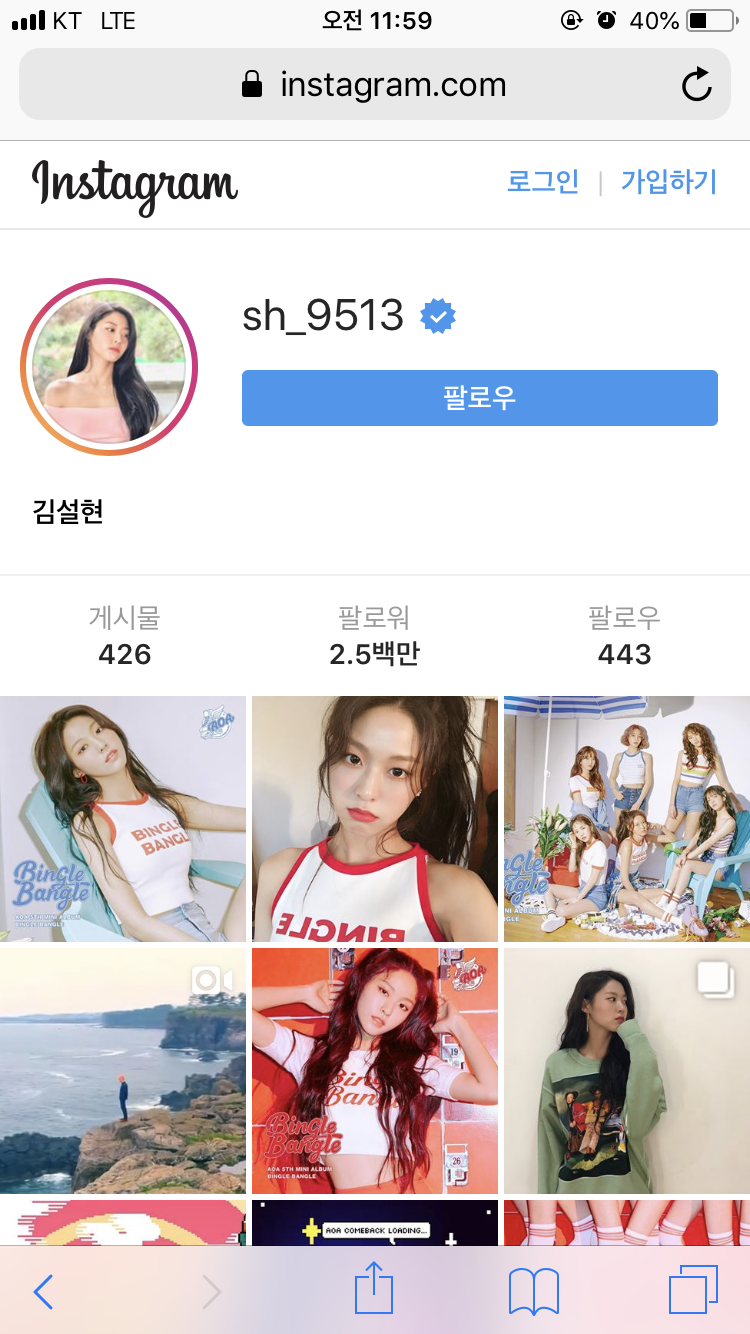The image size is (750, 1334).
Task: Tap the 팔로우 follow button
Action: click(479, 398)
